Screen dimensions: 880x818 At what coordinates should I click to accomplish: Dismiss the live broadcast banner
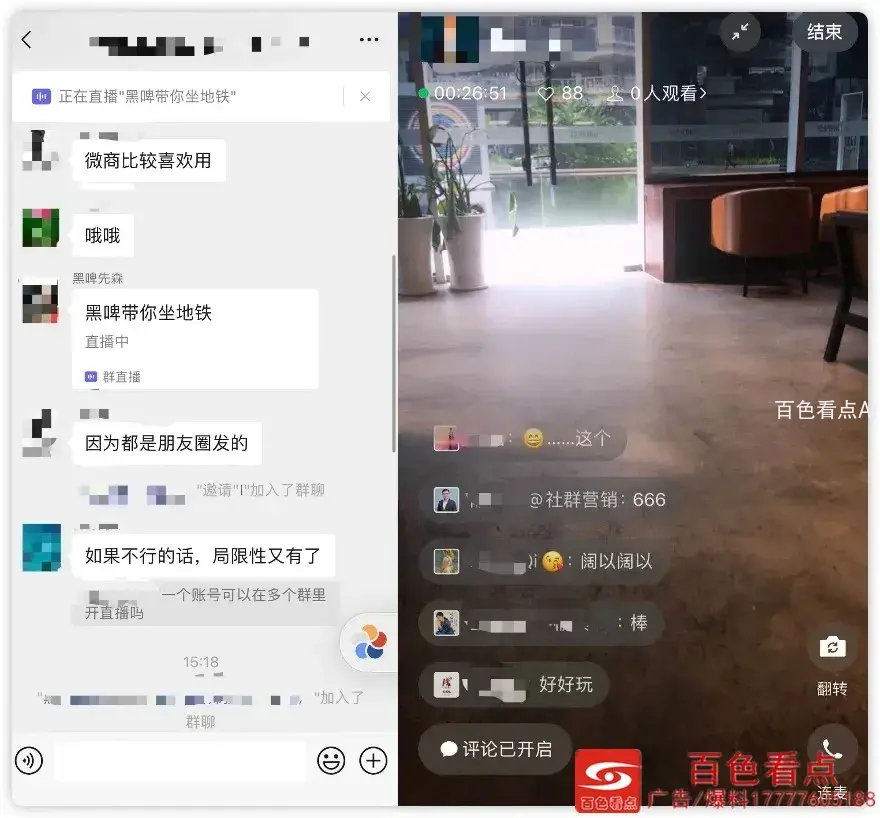(365, 96)
